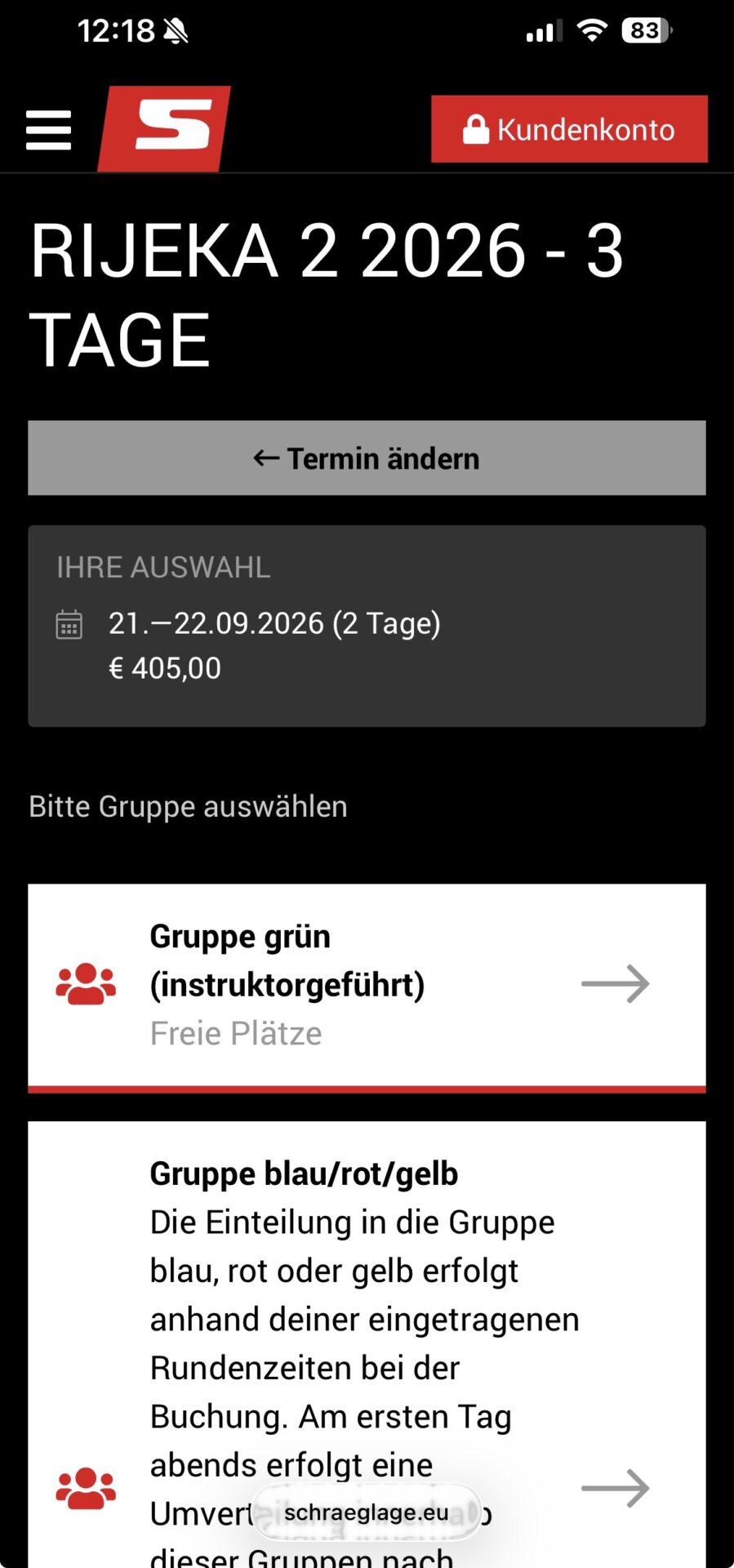Choose Gruppe blau/rot/gelb
Screen dimensions: 734x1568
[367, 1344]
